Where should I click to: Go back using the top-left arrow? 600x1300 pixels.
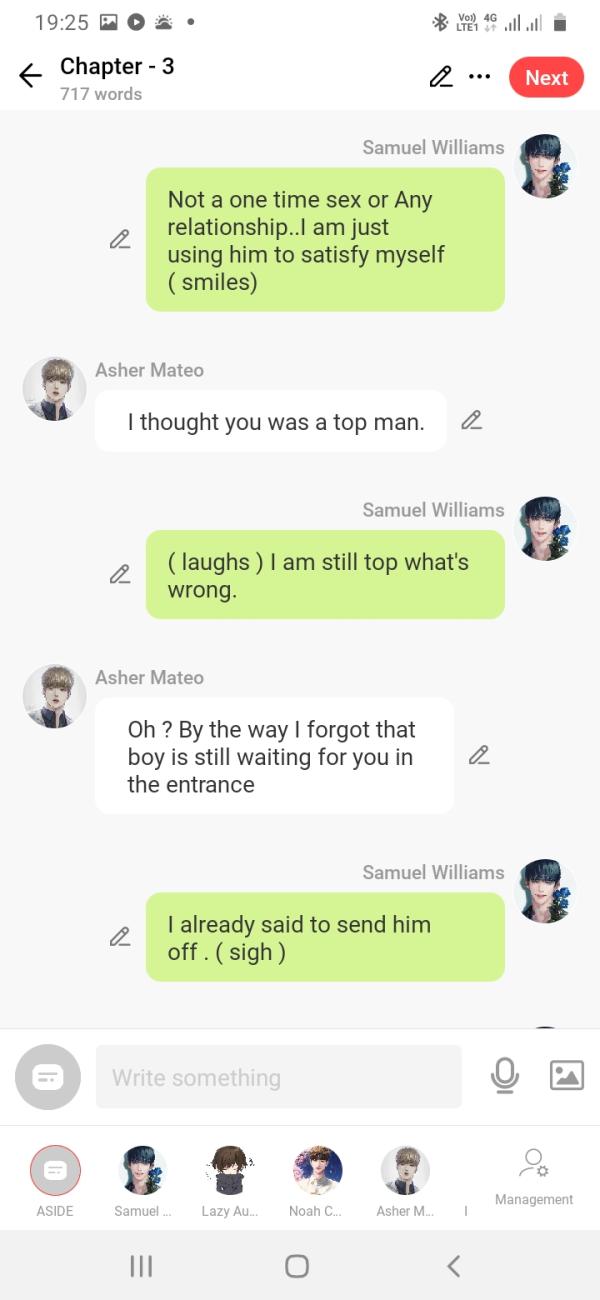pos(31,77)
